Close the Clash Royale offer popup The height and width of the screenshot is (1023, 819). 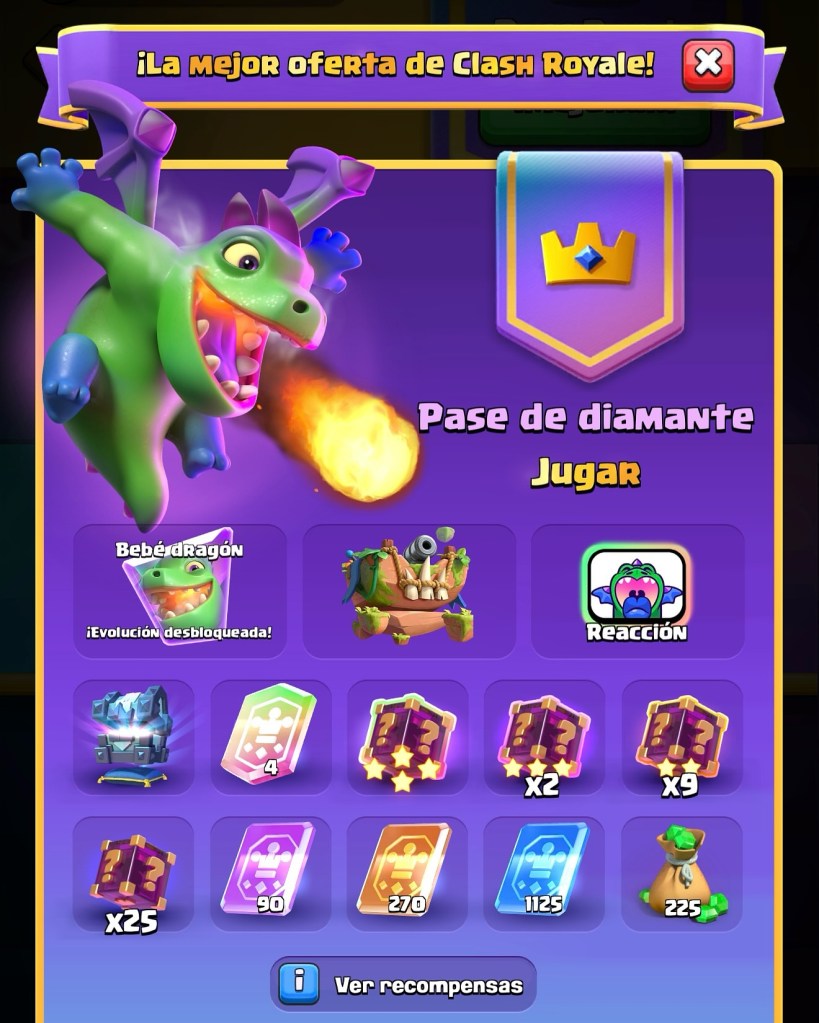click(x=708, y=64)
